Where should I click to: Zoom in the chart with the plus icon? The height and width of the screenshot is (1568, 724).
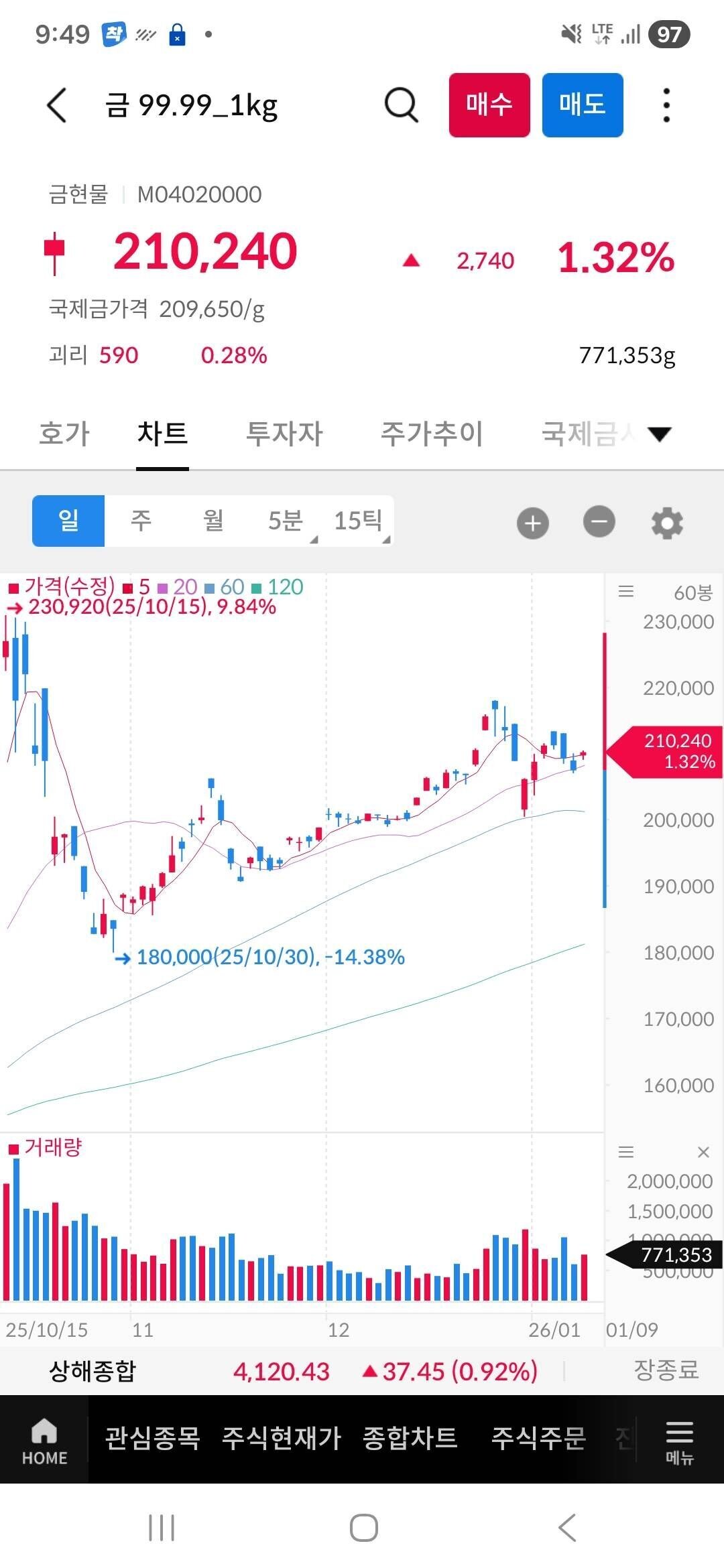coord(532,522)
